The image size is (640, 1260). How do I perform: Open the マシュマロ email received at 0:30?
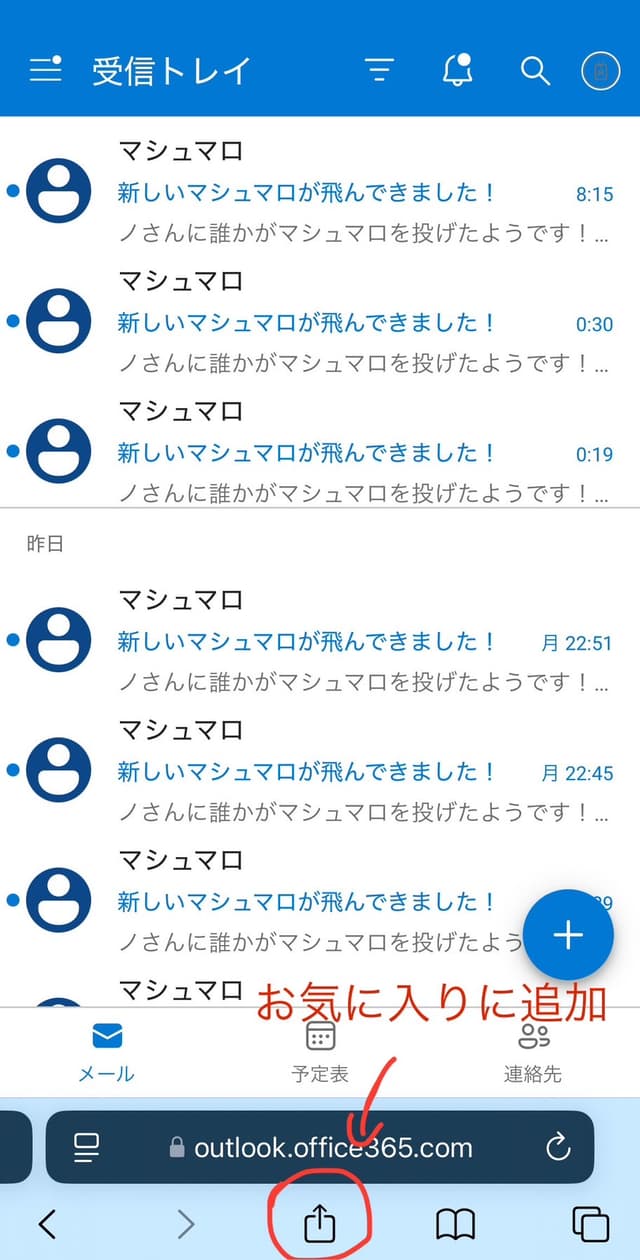click(x=320, y=322)
